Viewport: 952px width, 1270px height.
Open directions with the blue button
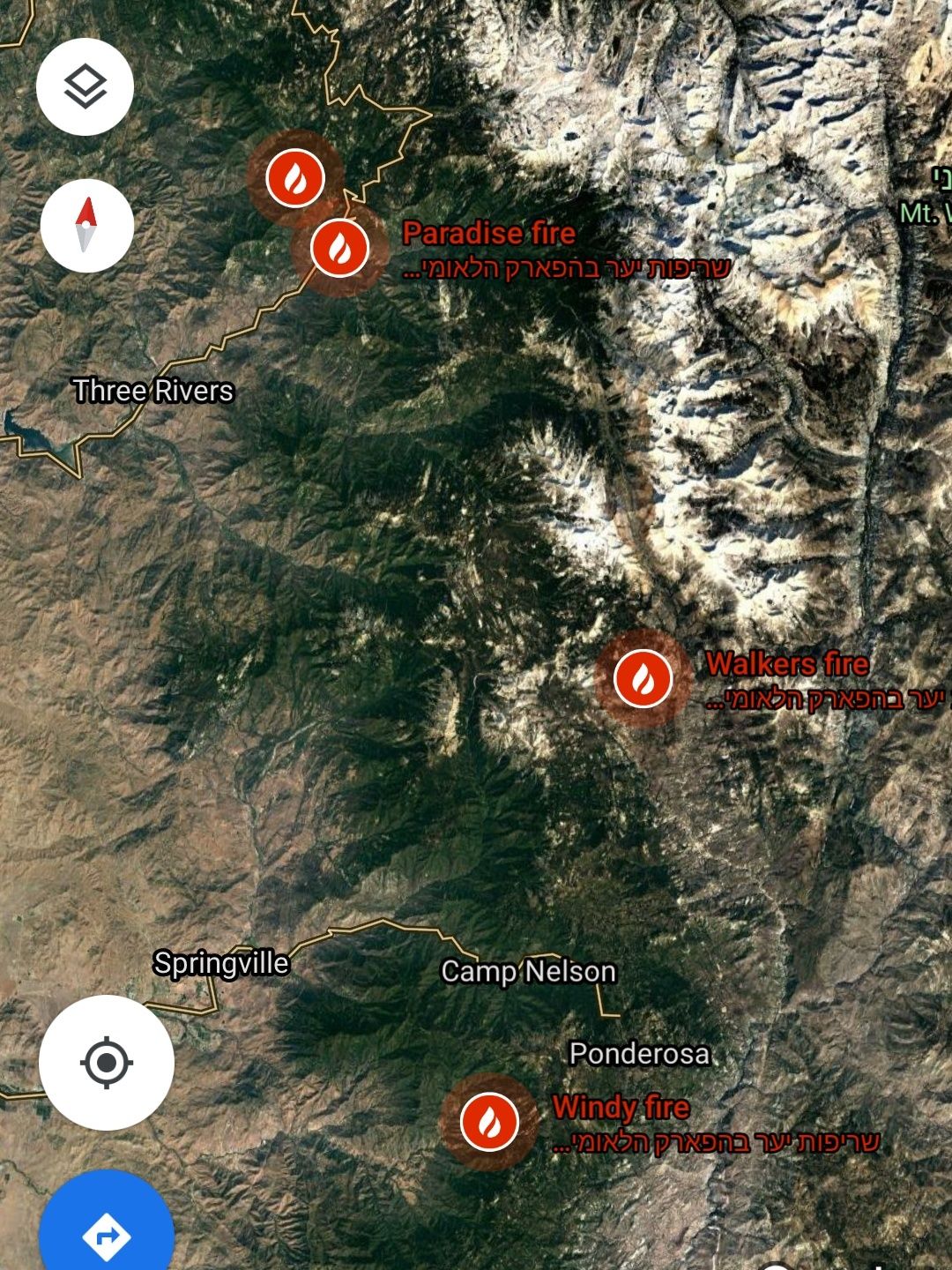click(107, 1235)
